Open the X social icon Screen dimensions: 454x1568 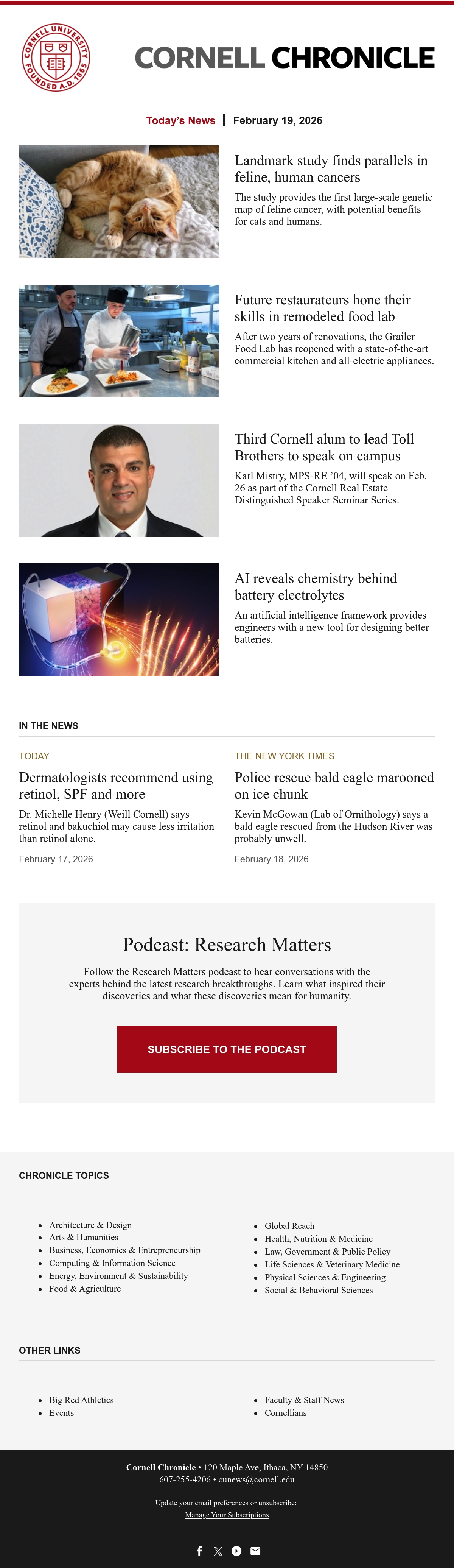218,1550
